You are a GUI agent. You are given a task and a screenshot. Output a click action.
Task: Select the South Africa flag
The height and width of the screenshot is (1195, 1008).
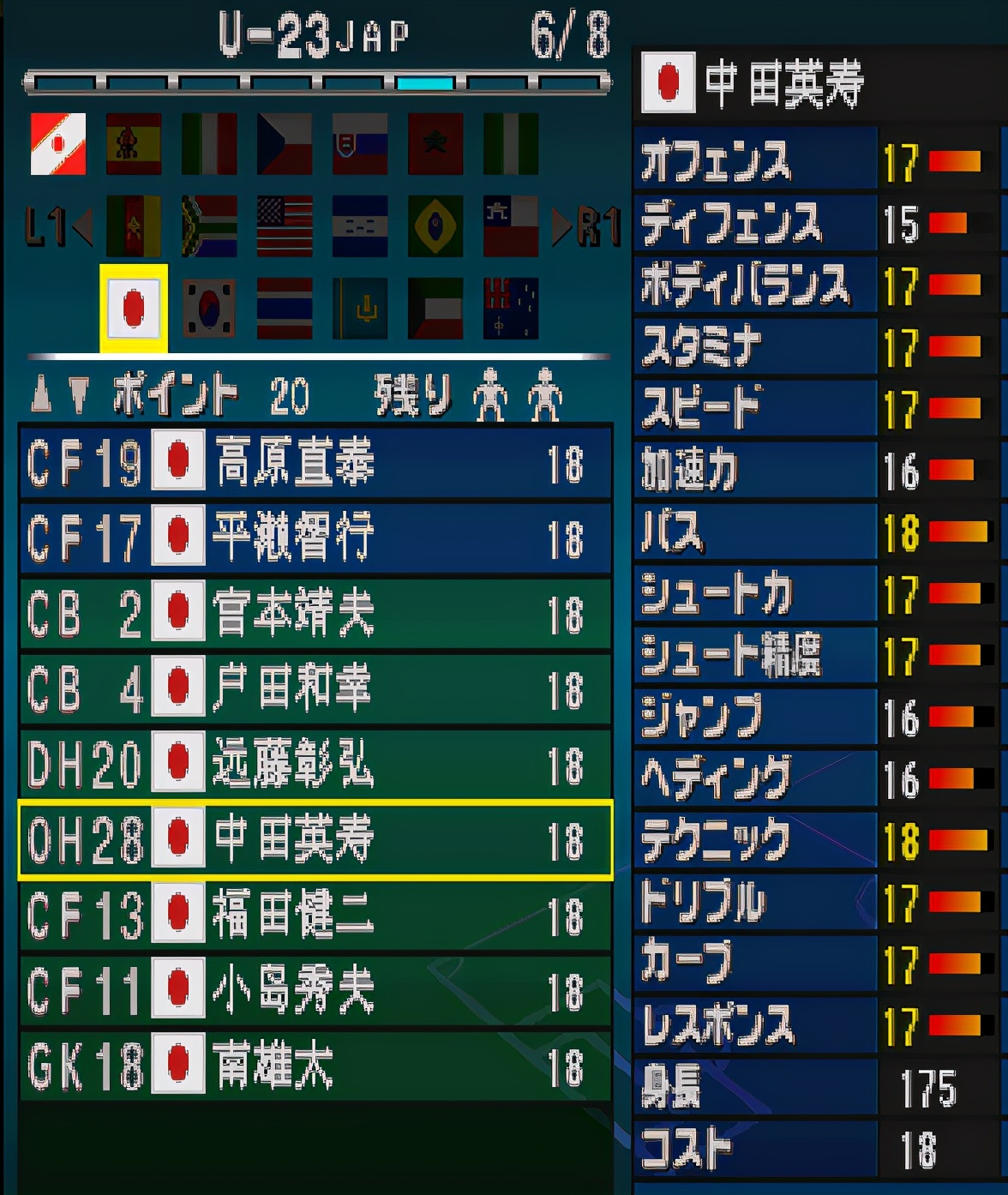(x=209, y=226)
